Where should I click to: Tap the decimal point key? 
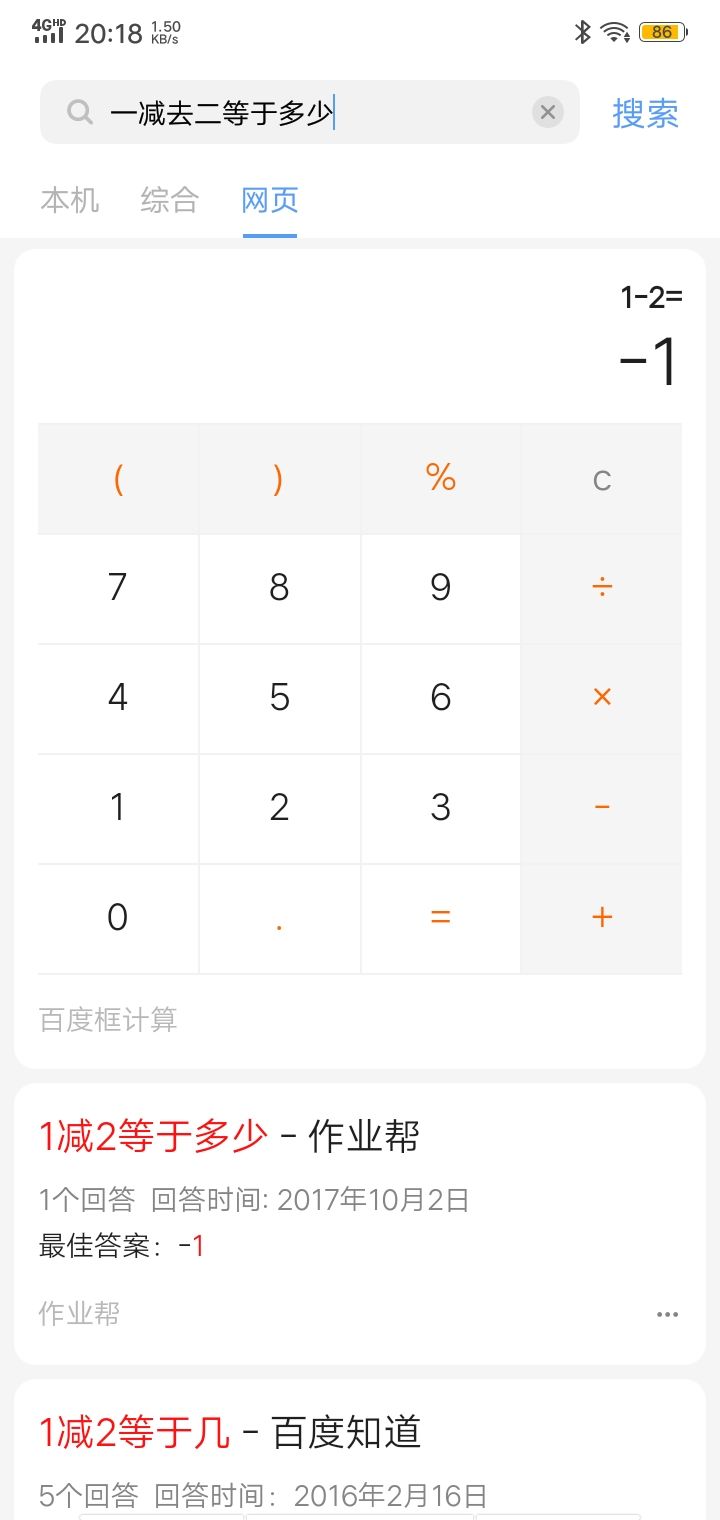(x=279, y=918)
